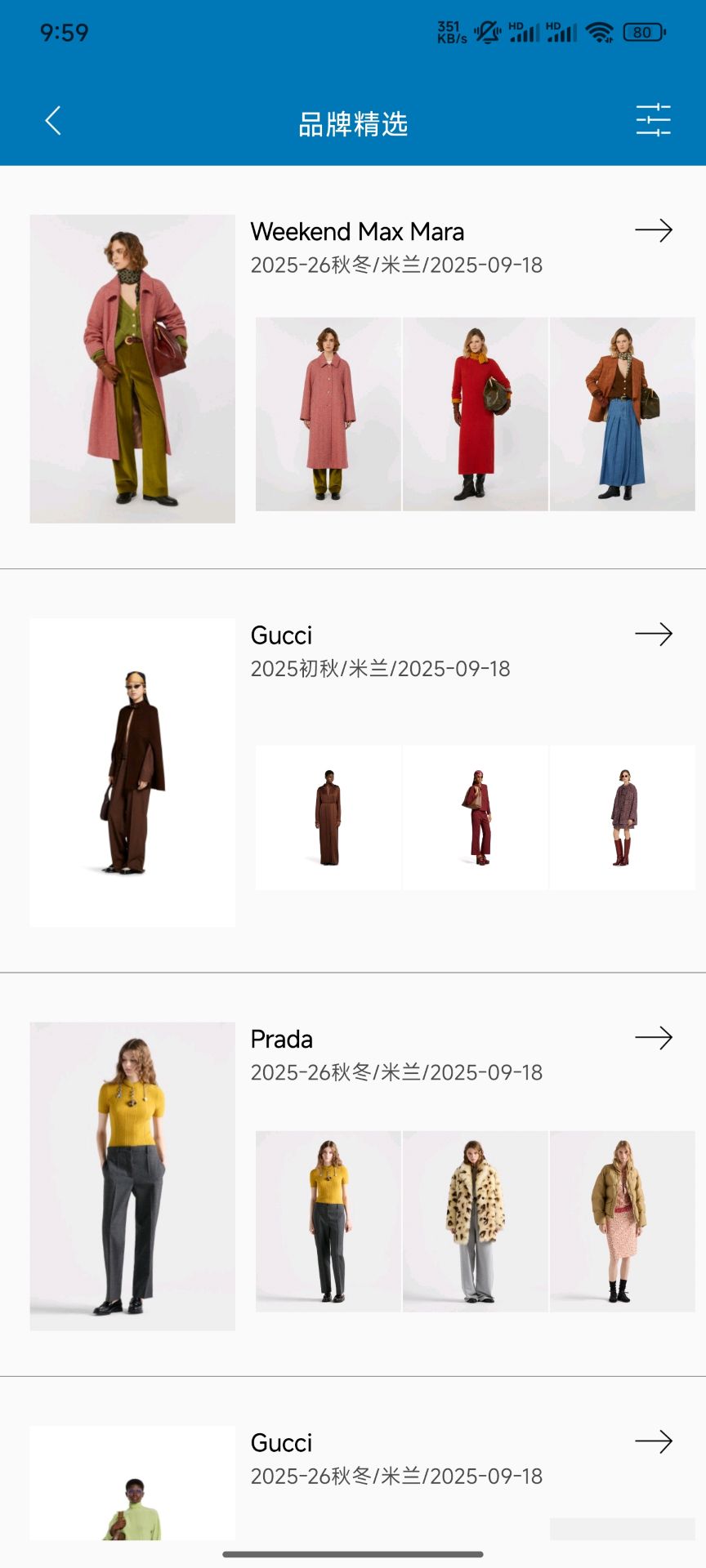Open Gucci long brown dress thumbnail
Image resolution: width=706 pixels, height=1568 pixels.
328,817
